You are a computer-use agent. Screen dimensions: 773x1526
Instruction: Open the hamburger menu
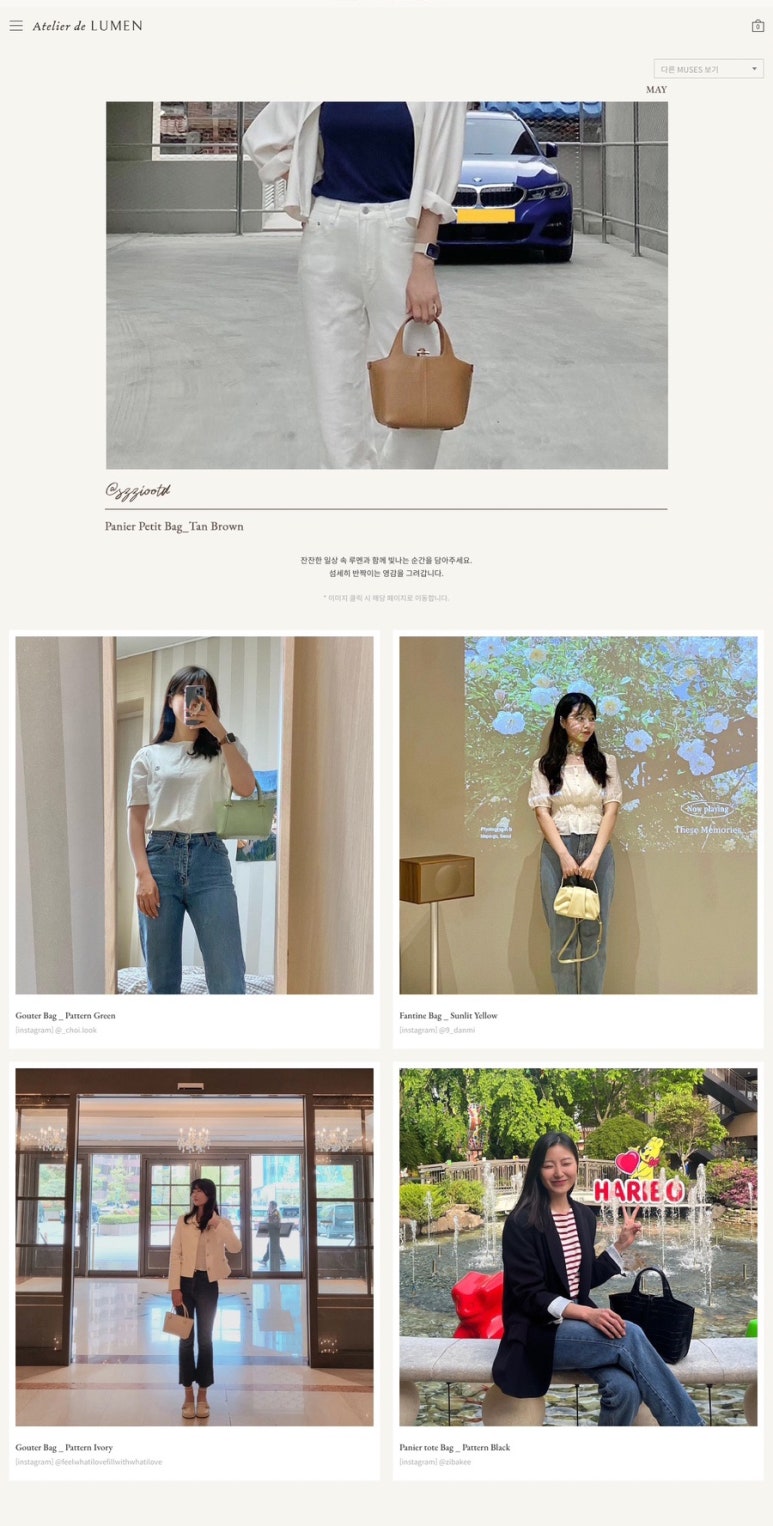[x=16, y=26]
